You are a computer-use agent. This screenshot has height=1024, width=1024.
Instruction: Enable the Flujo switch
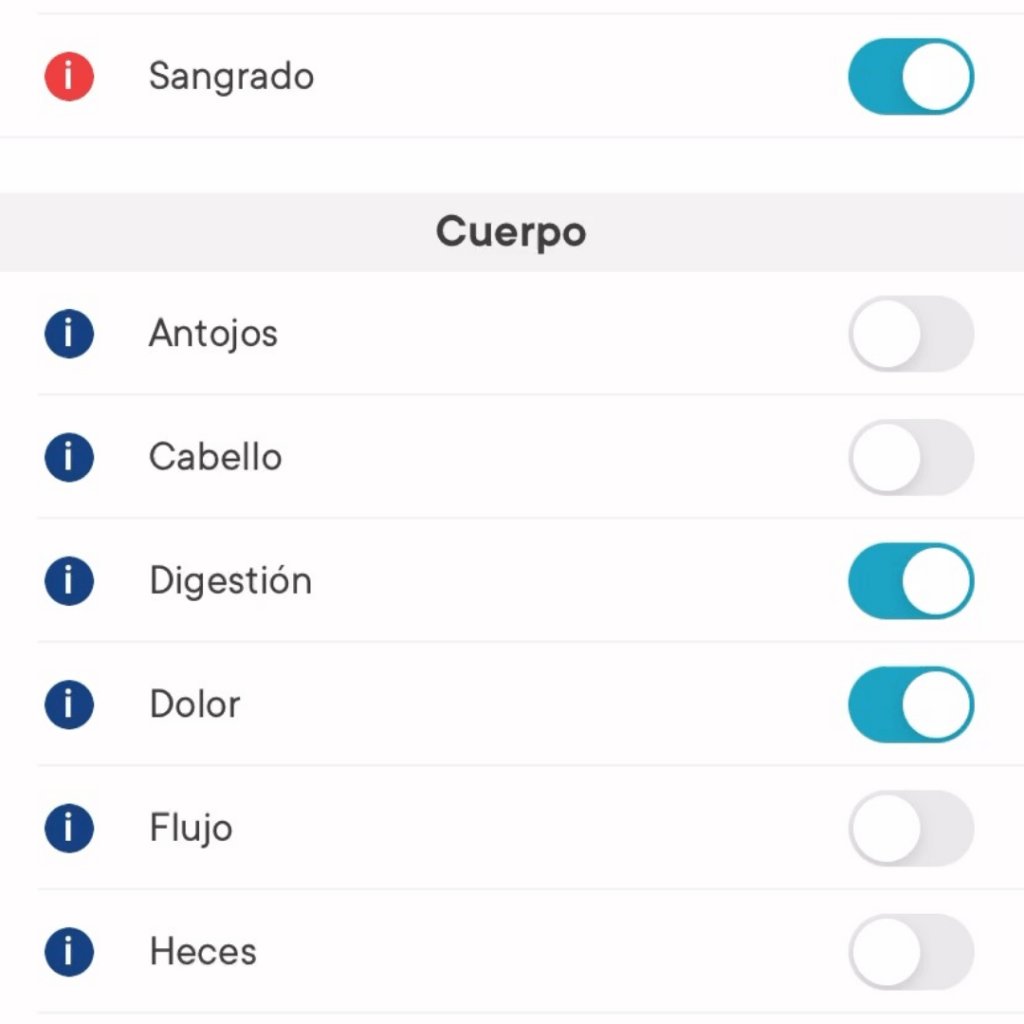[x=910, y=828]
